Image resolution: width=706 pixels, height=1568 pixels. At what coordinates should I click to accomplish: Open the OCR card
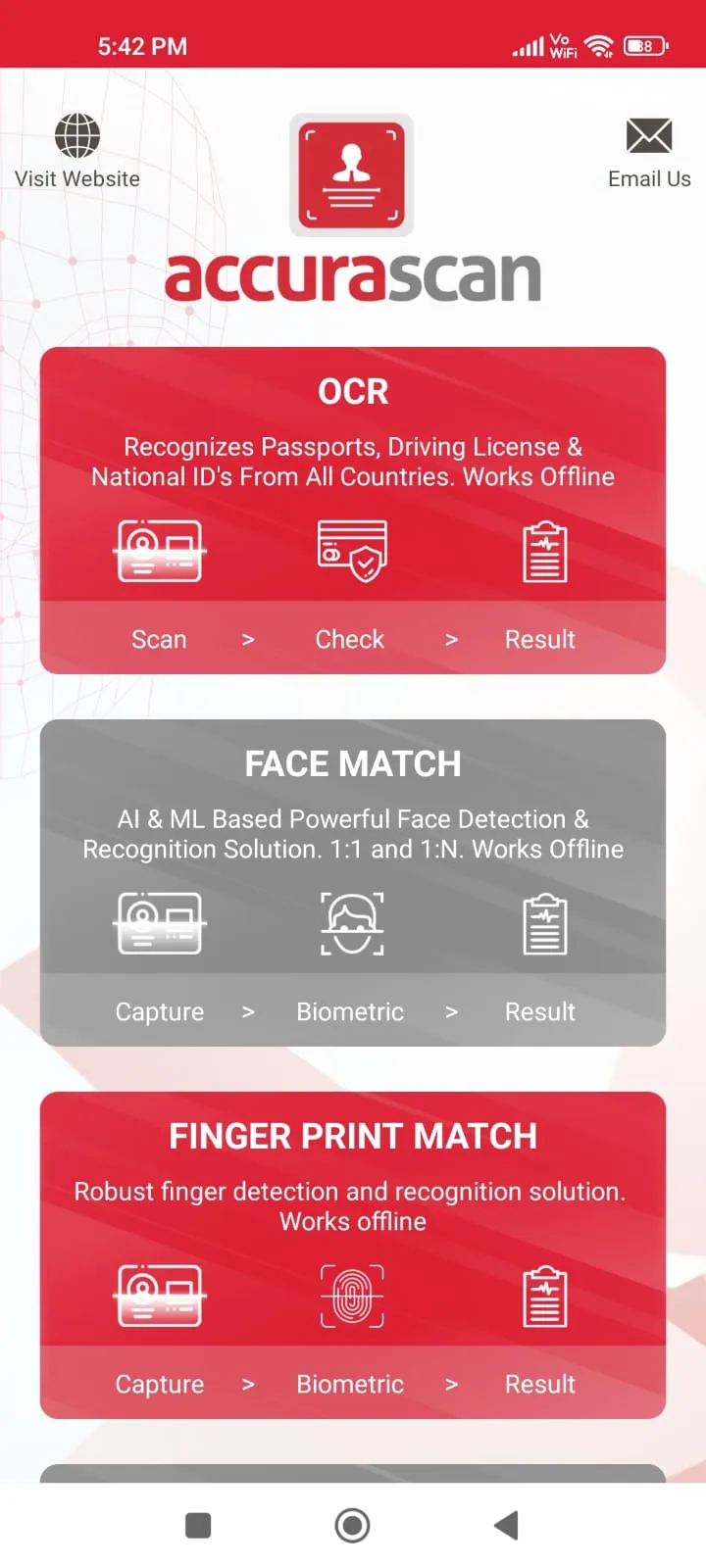[353, 510]
